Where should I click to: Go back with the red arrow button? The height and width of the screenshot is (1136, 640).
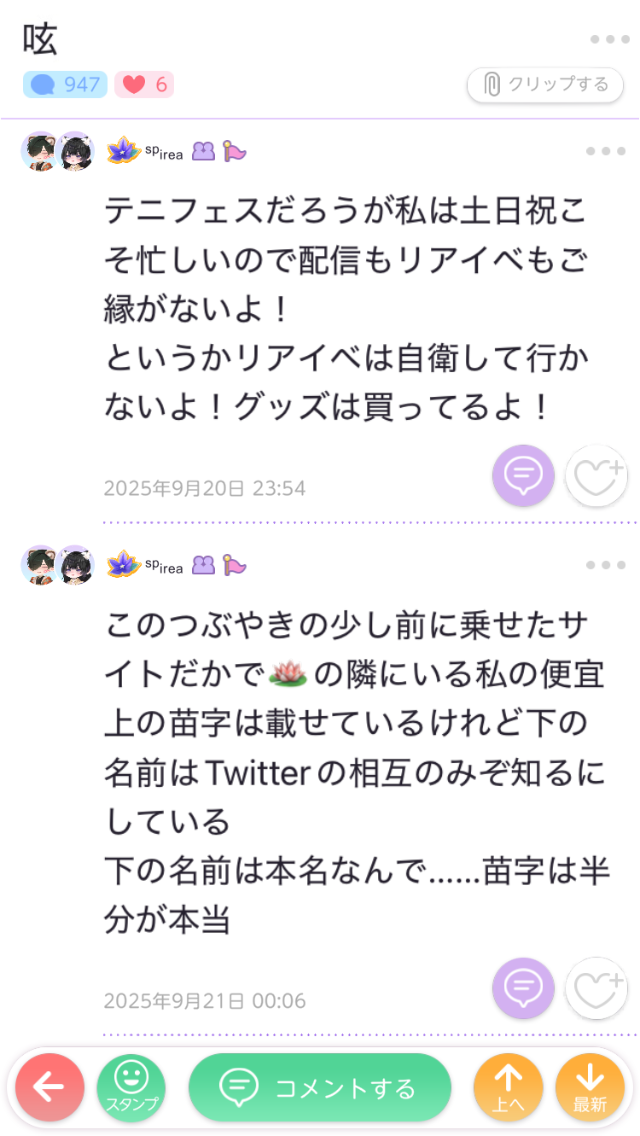(50, 1088)
